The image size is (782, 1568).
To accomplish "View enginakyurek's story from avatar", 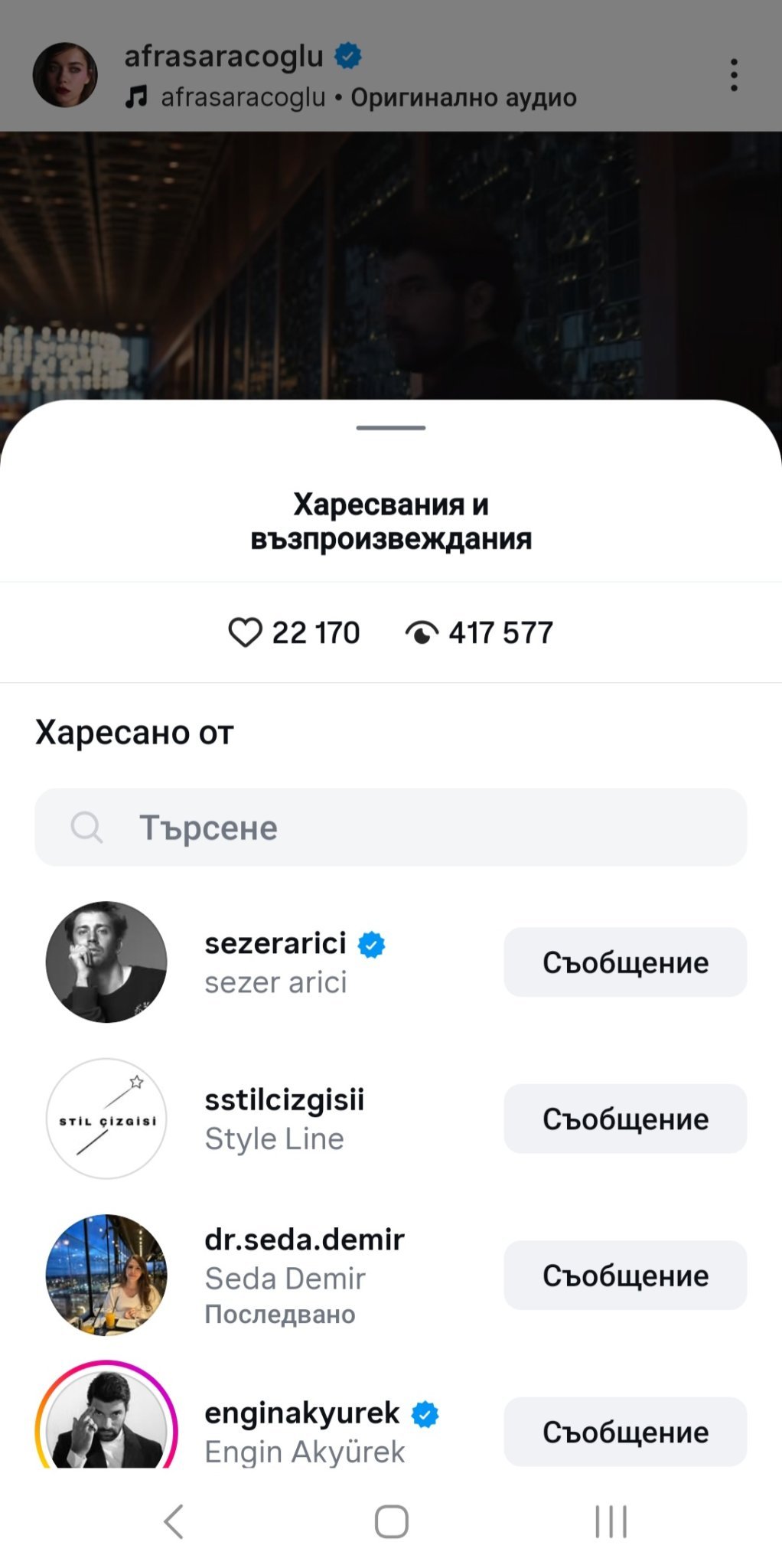I will tap(106, 1423).
